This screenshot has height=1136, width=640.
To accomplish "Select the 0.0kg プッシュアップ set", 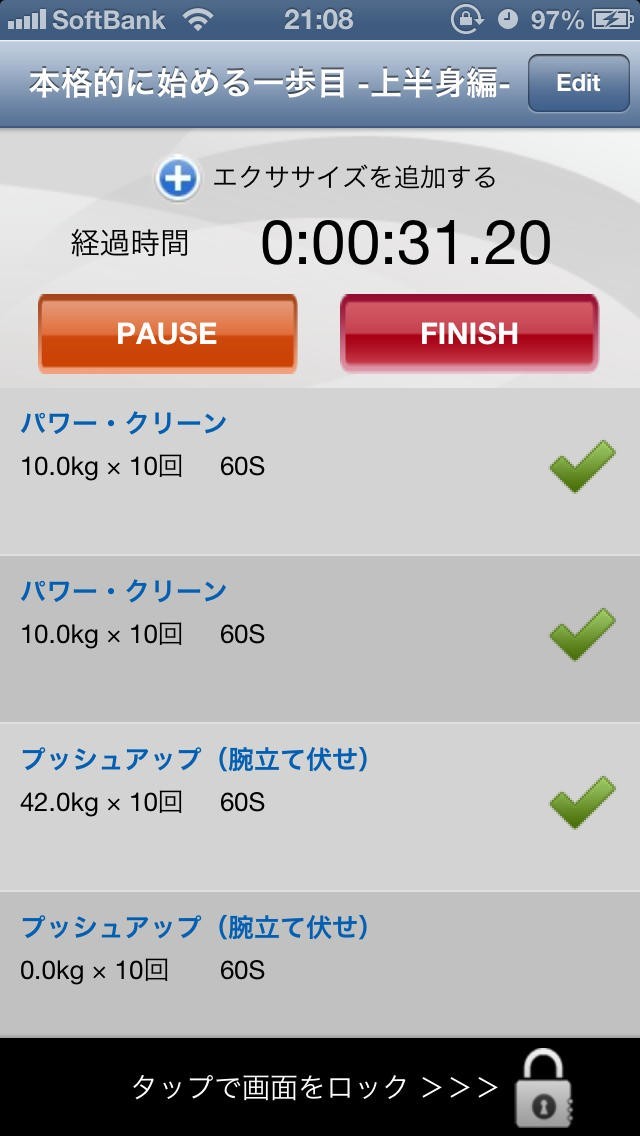I will pos(280,962).
